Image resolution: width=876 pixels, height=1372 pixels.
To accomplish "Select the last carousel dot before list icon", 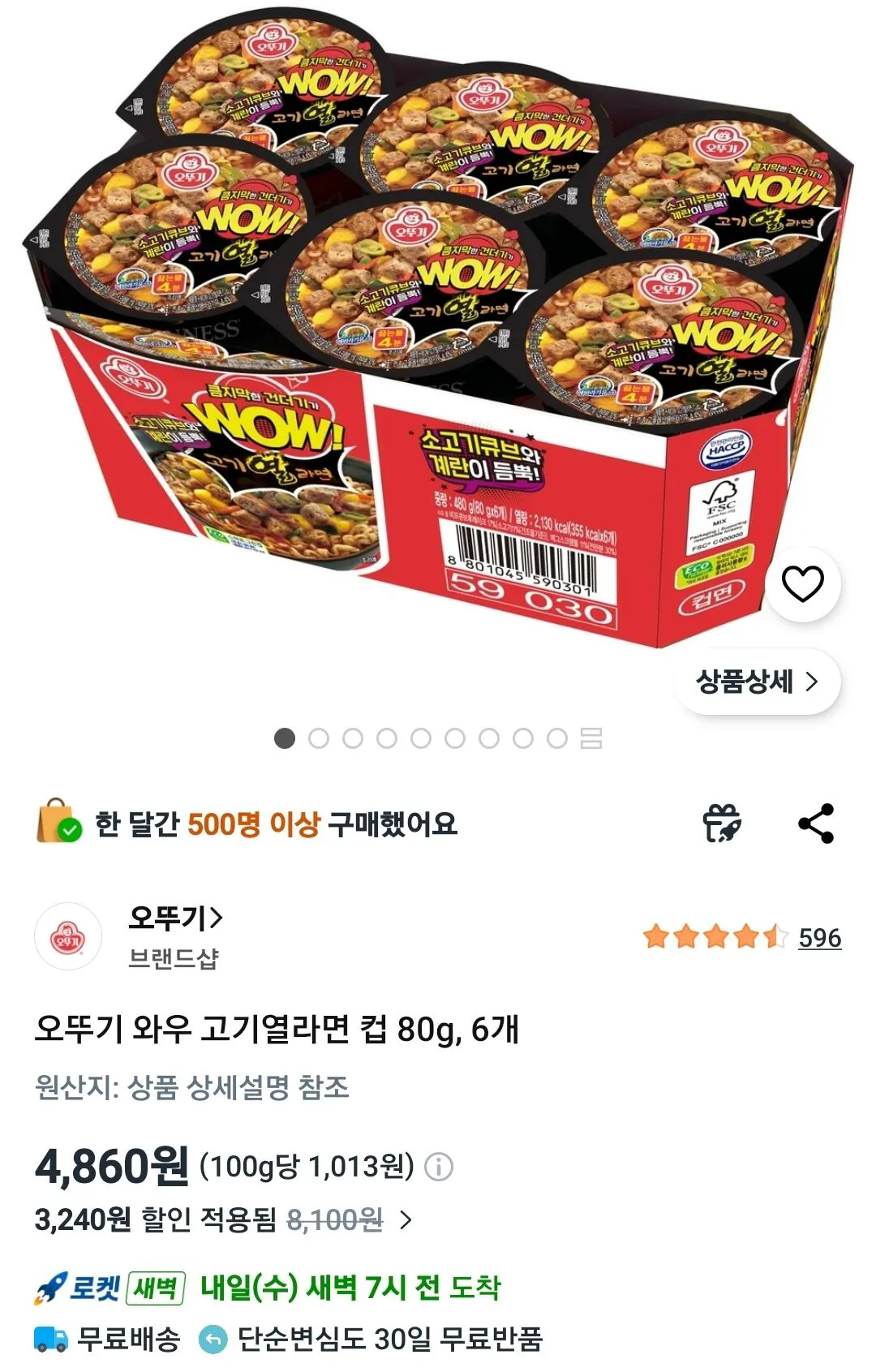I will (x=556, y=739).
